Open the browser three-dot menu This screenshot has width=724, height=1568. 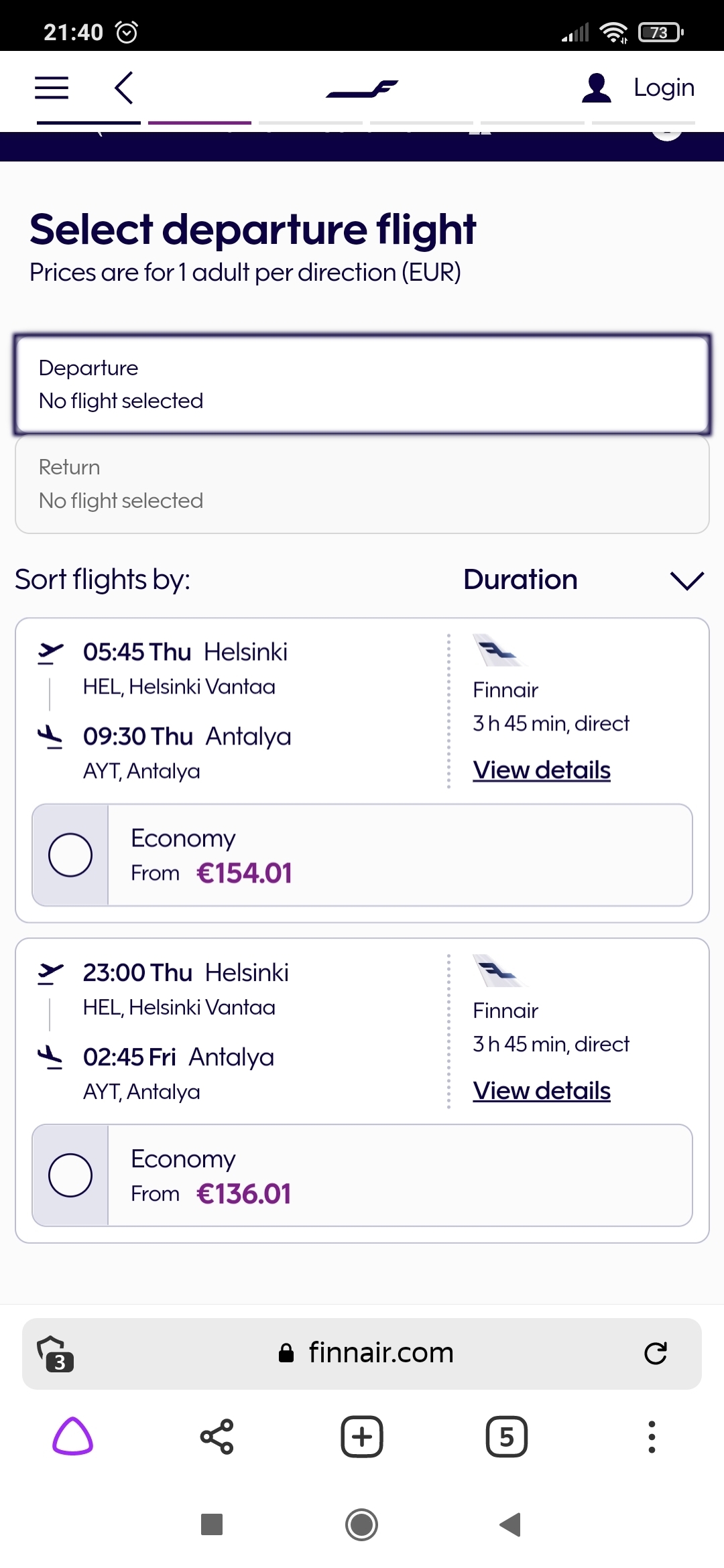tap(652, 1437)
